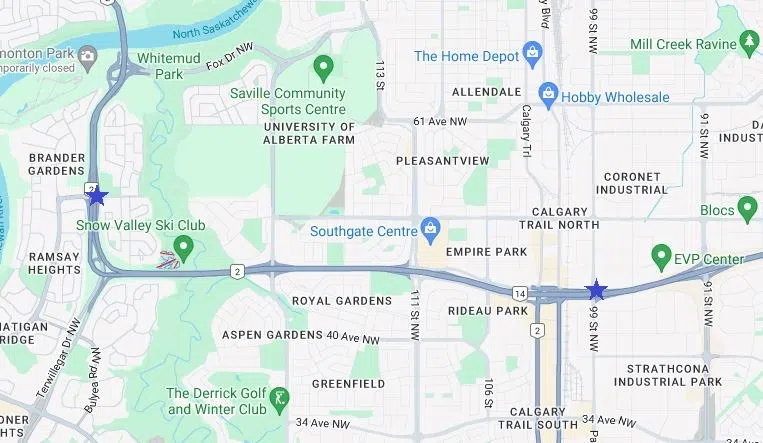
Task: Select the Snow Valley Ski Club pin
Action: [182, 246]
